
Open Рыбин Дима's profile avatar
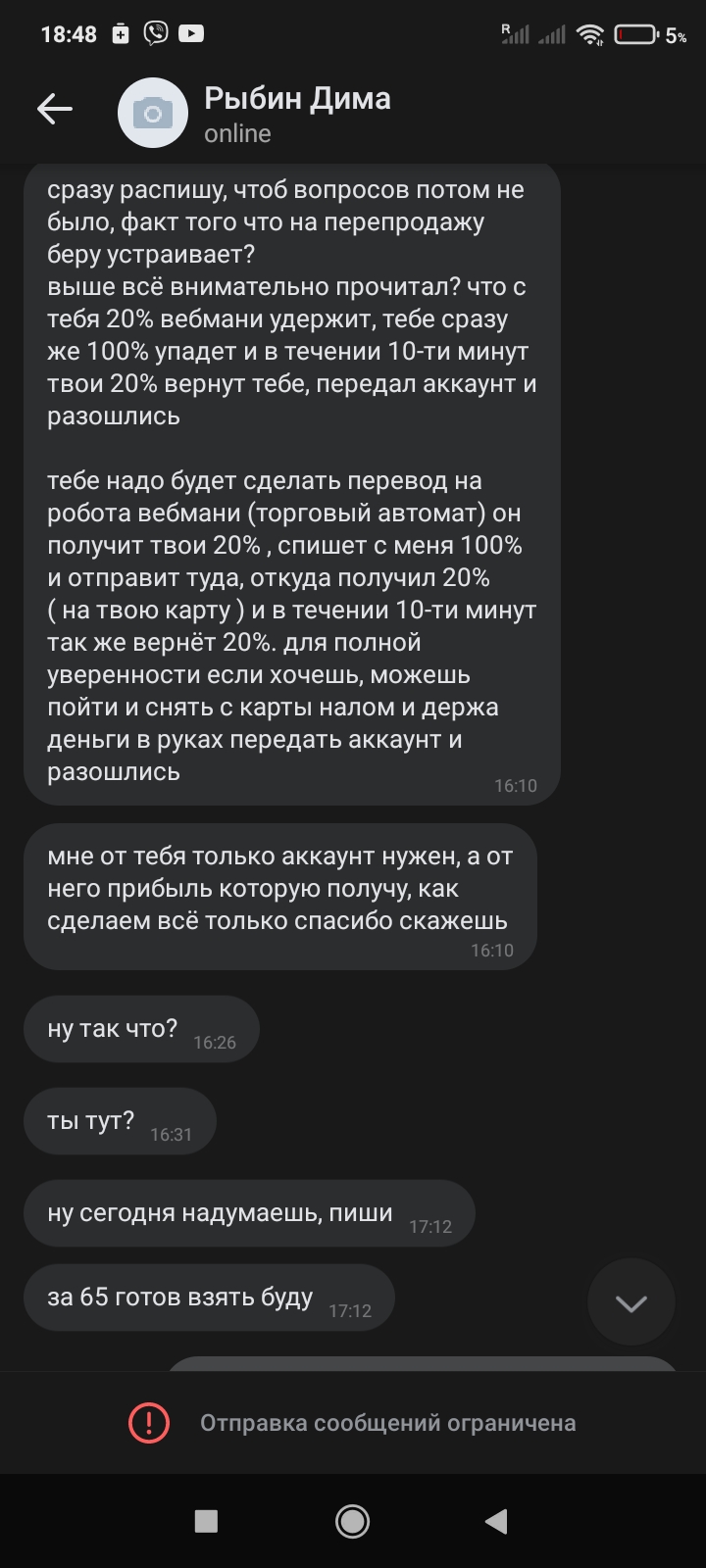(152, 114)
